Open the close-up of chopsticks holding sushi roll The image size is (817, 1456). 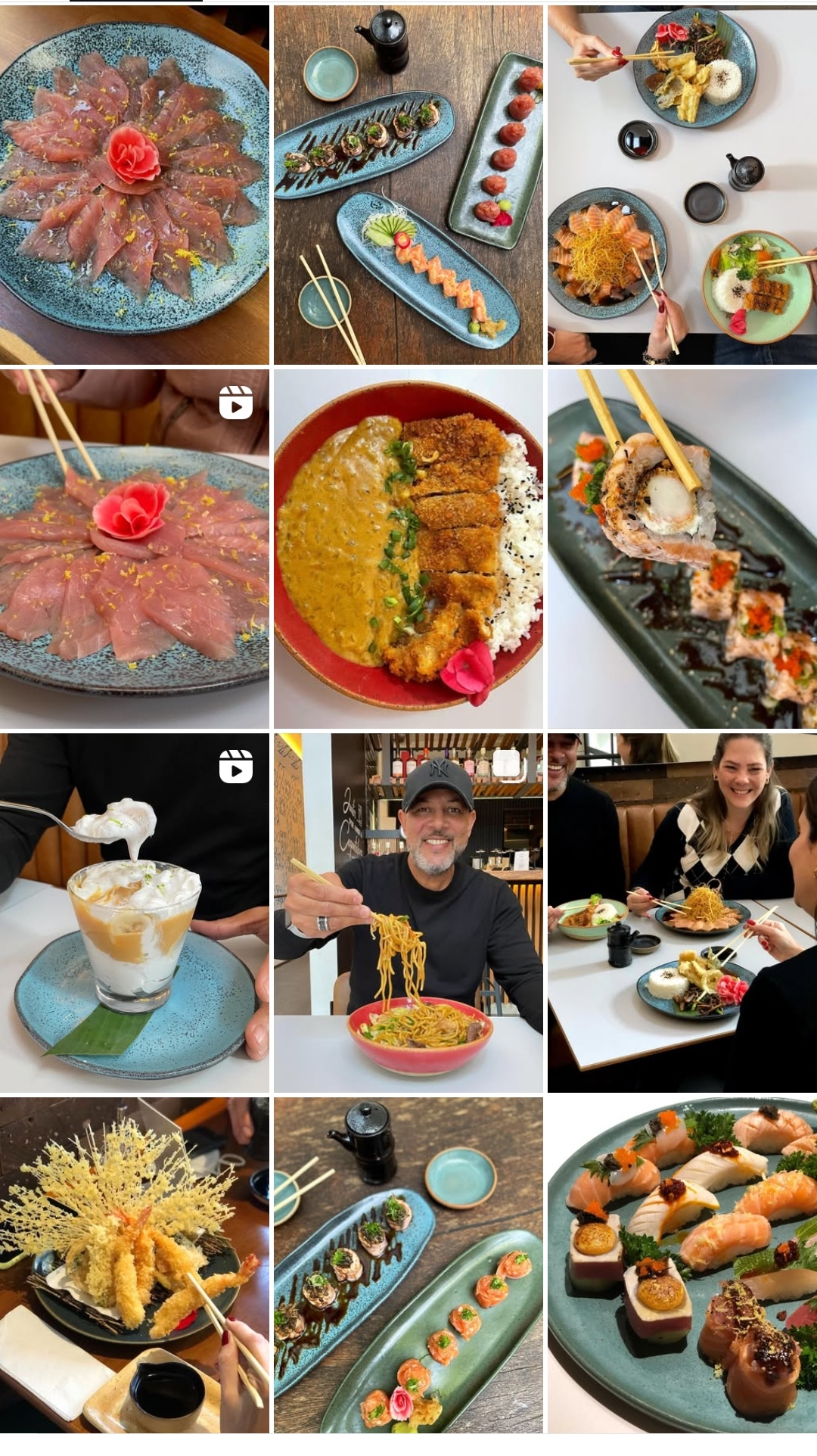(x=682, y=549)
